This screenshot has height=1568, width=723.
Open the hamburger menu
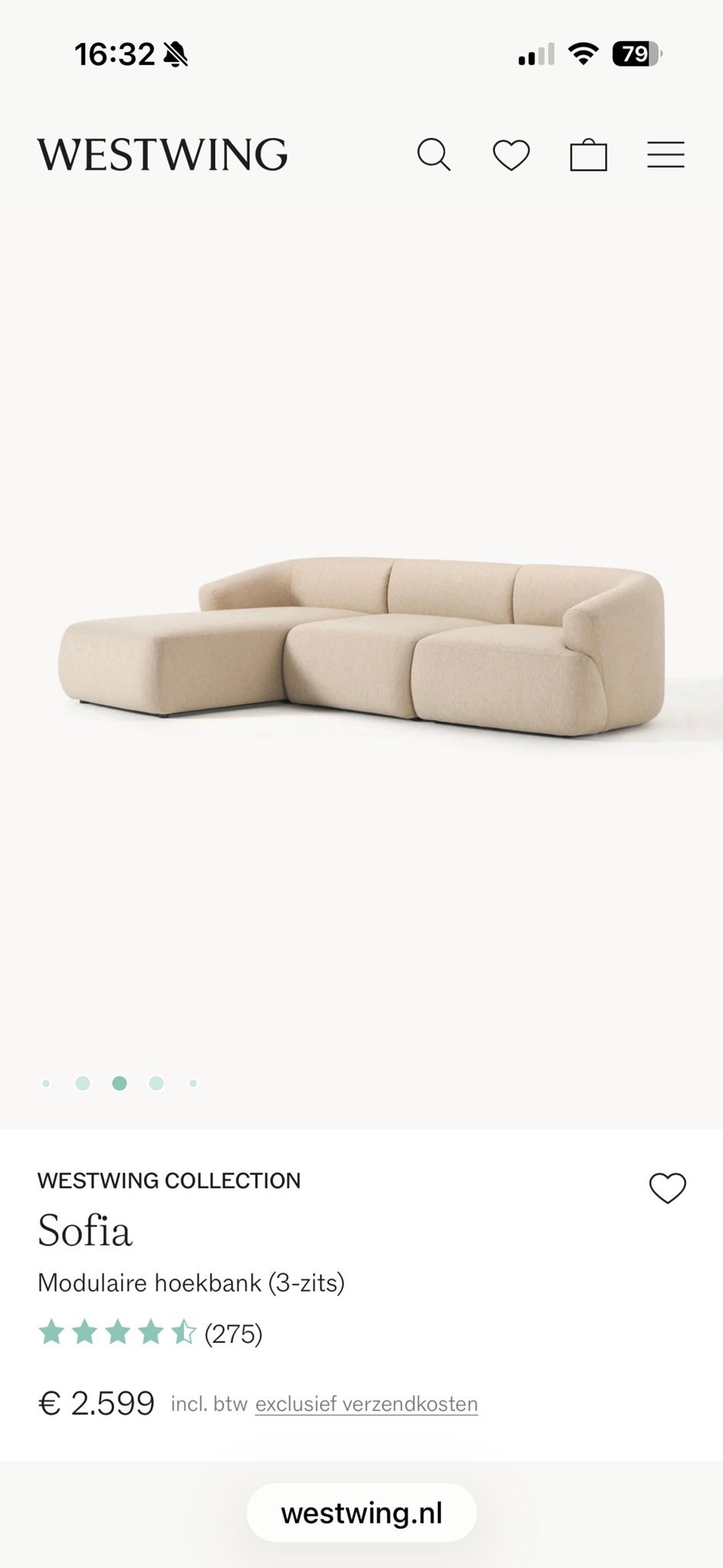[x=666, y=155]
